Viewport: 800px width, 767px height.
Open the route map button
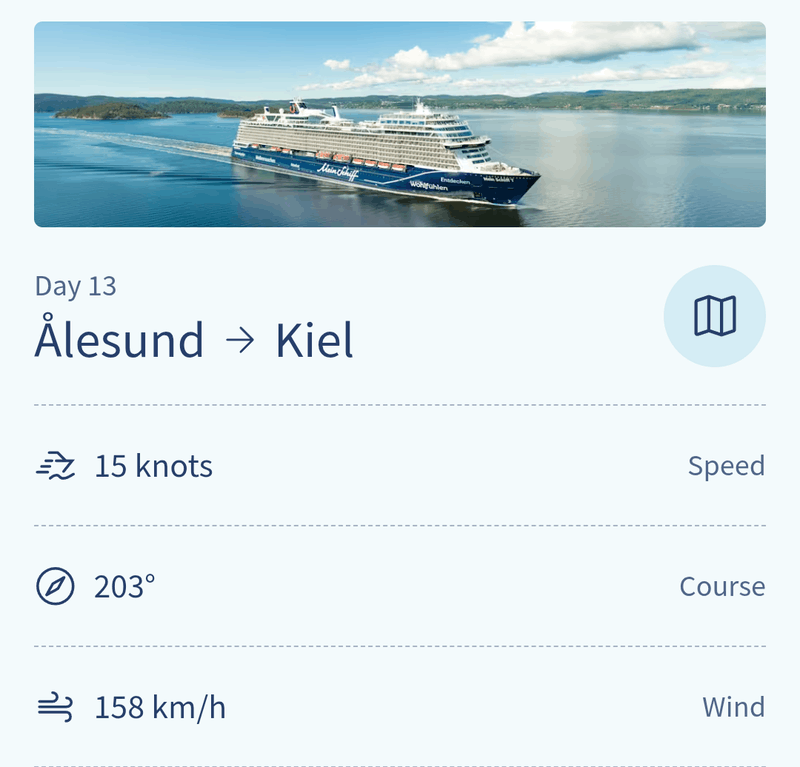point(714,316)
